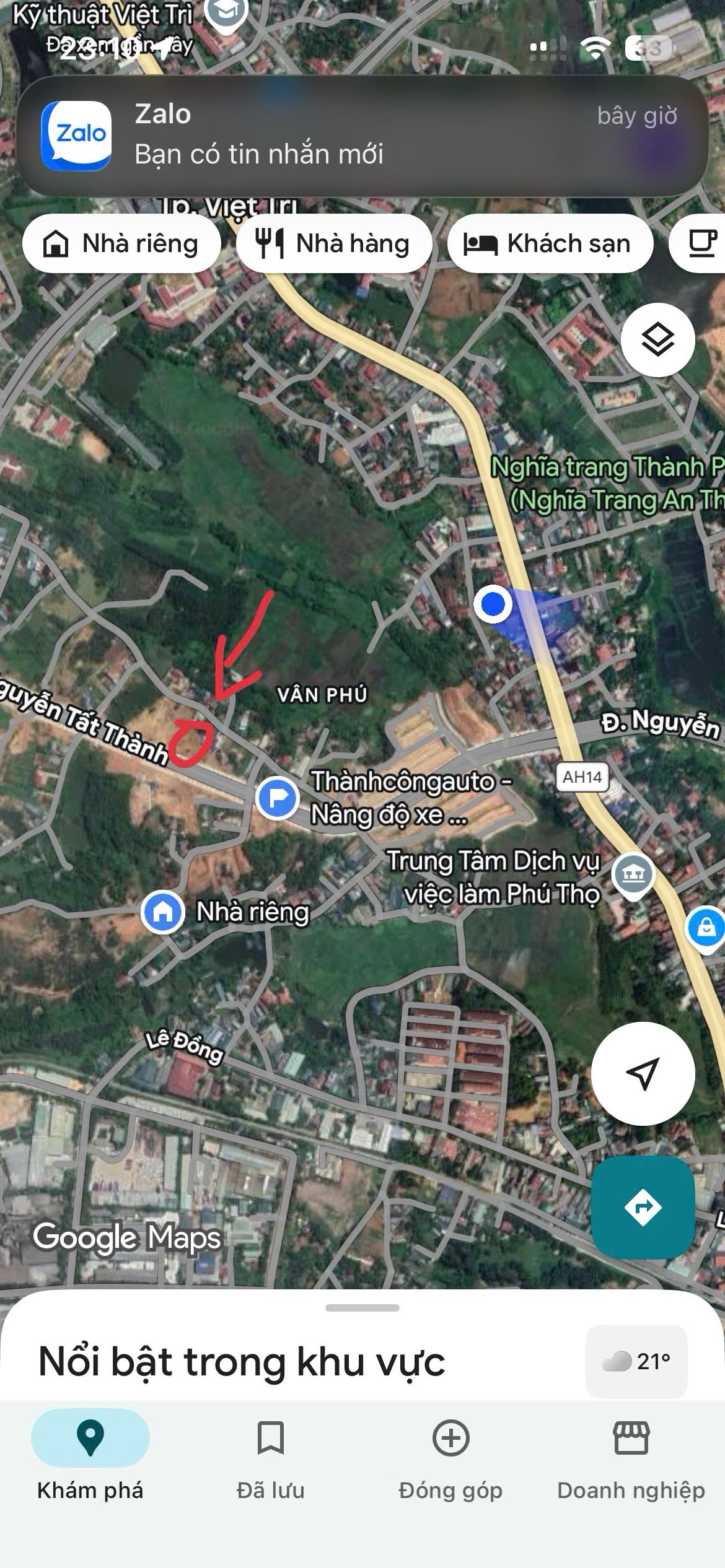725x1568 pixels.
Task: Select the Nhà riêng chip
Action: (x=121, y=243)
